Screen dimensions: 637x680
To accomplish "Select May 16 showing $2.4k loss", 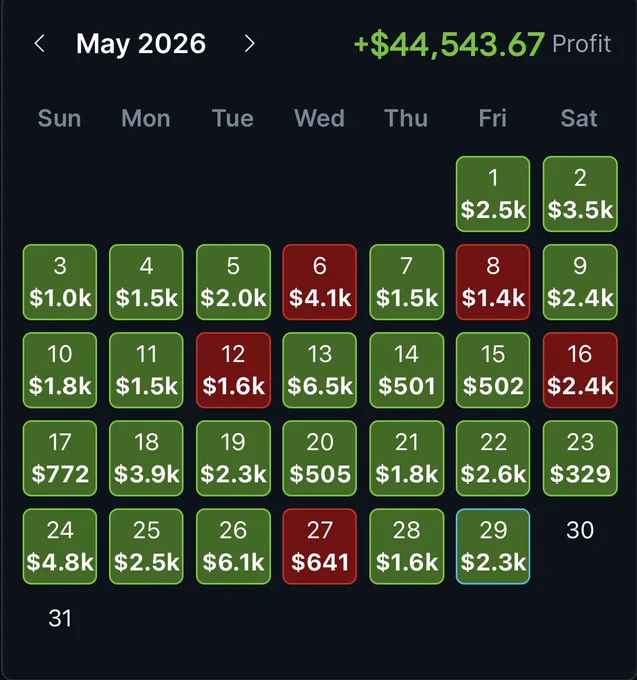I will 580,370.
